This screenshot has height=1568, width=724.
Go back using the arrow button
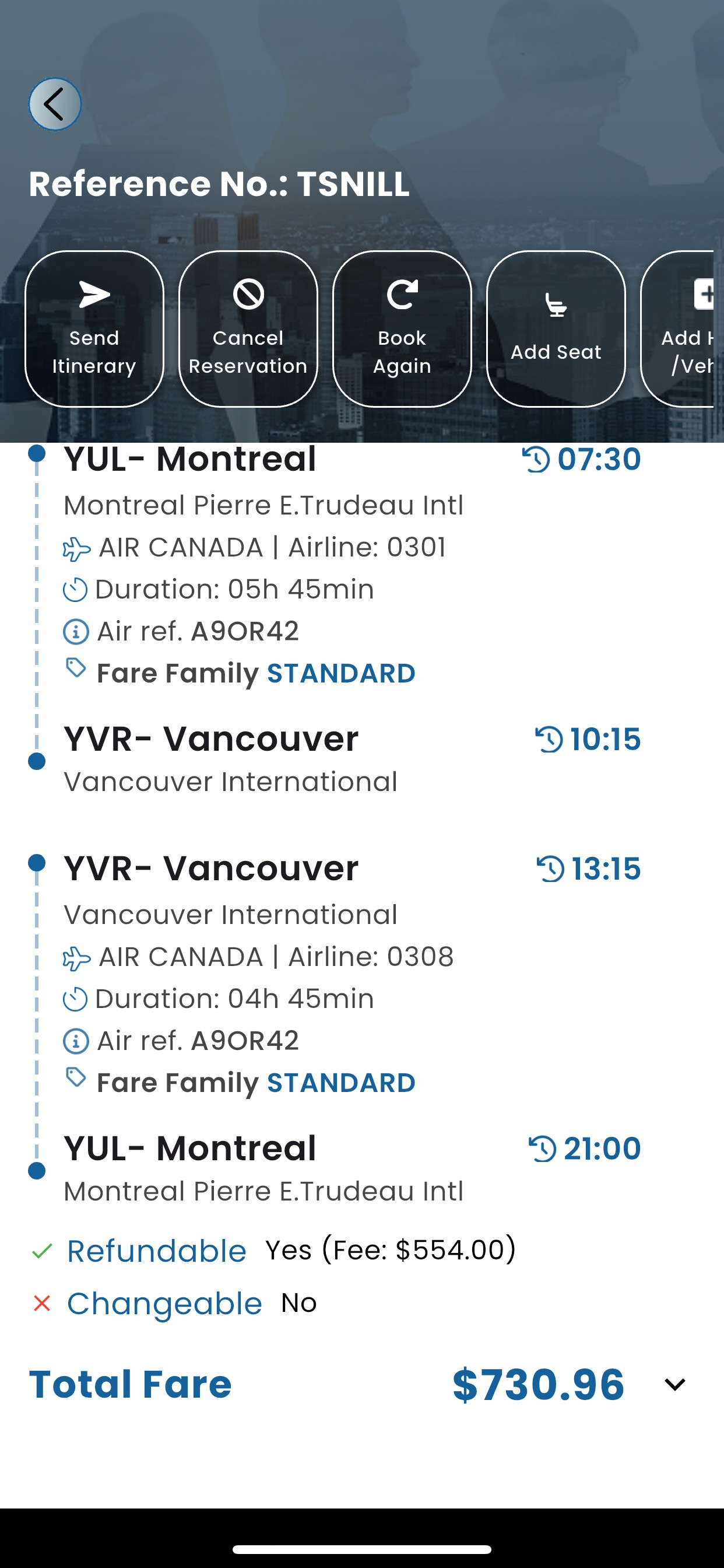[55, 104]
